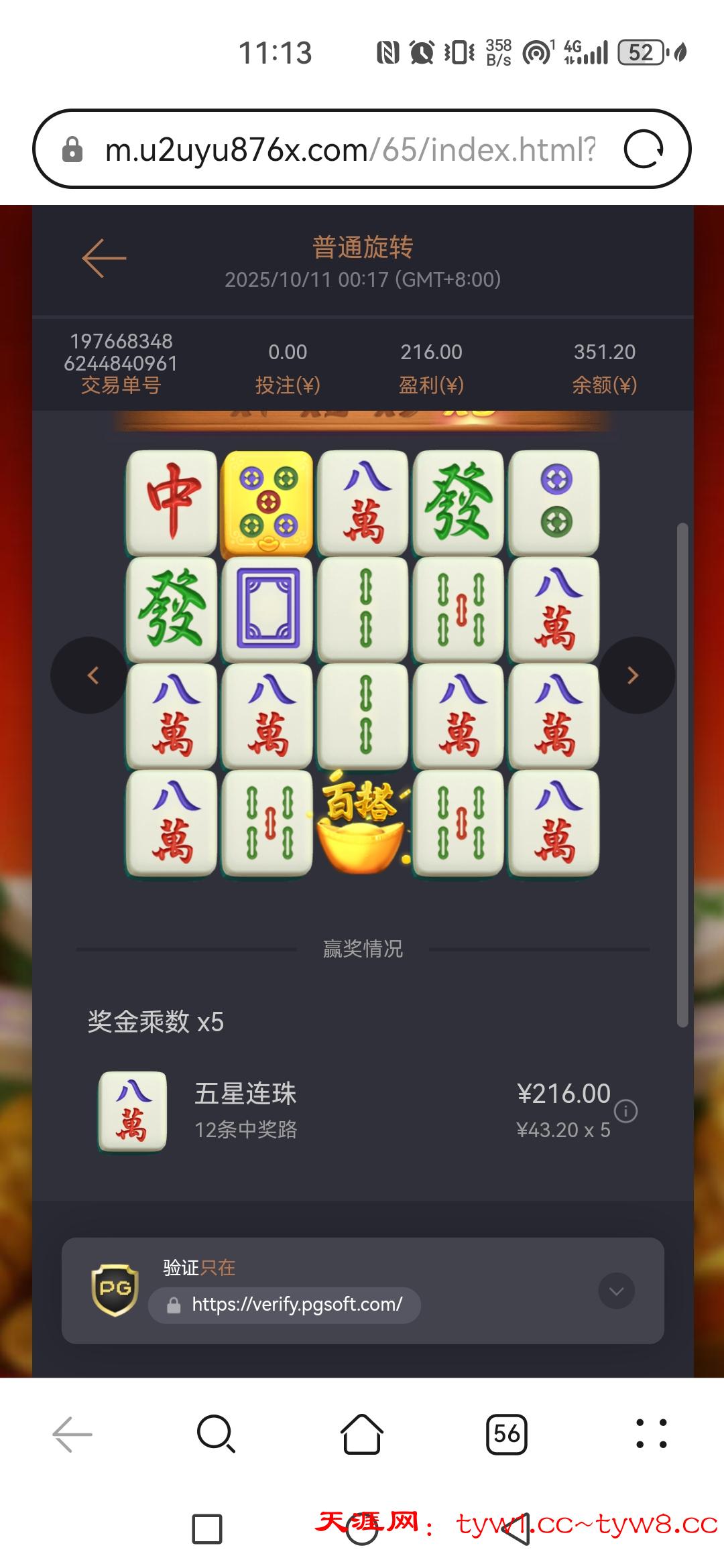Go to the browser home page
The width and height of the screenshot is (724, 1568).
[x=362, y=1434]
